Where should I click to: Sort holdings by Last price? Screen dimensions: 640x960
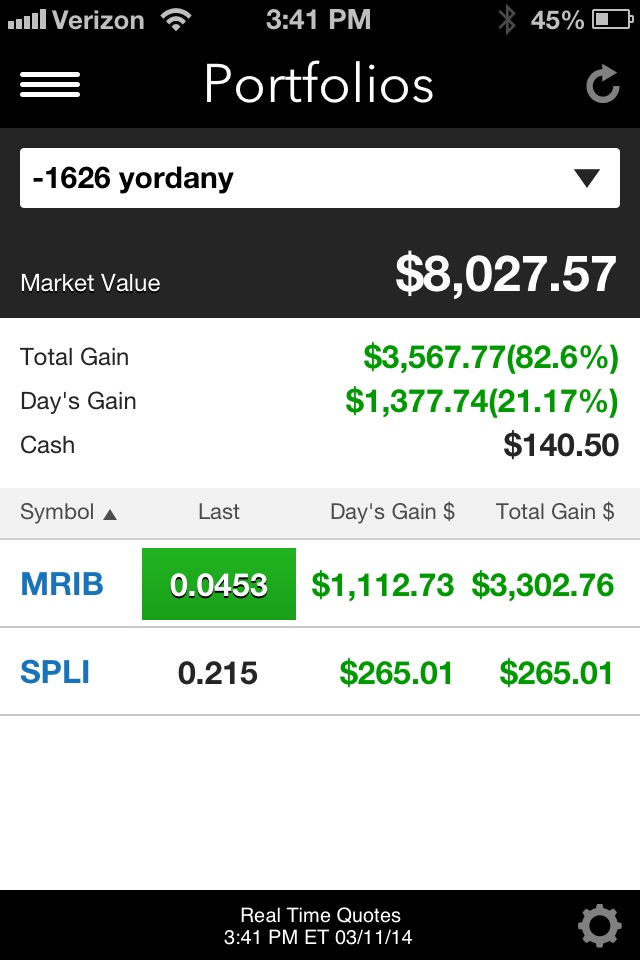coord(218,512)
